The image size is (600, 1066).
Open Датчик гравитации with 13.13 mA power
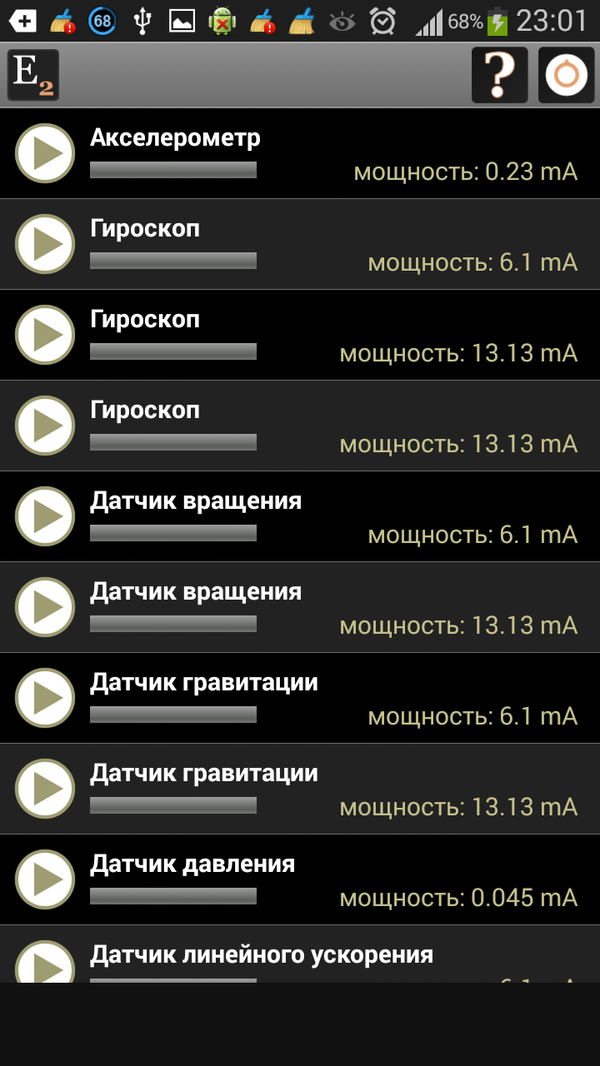300,789
